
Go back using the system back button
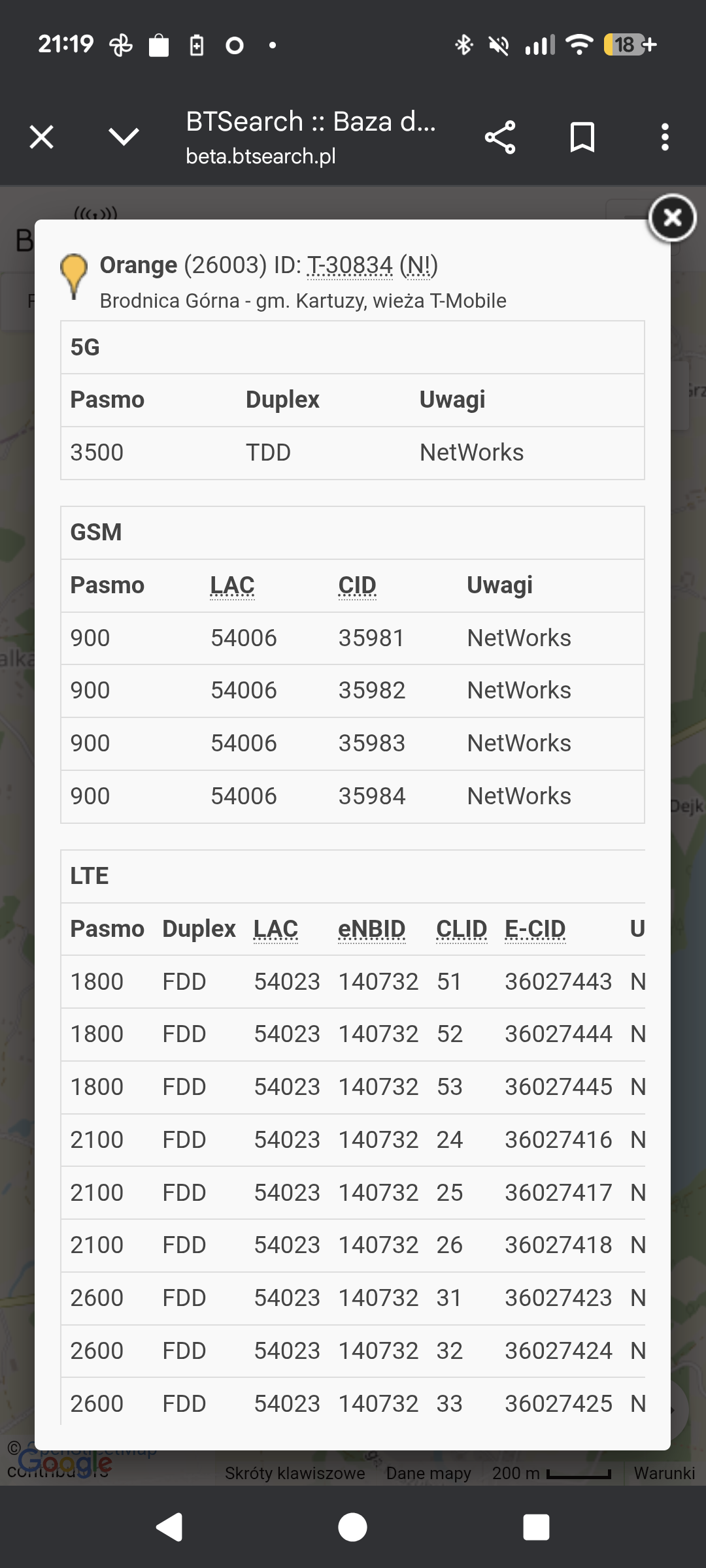(169, 1527)
